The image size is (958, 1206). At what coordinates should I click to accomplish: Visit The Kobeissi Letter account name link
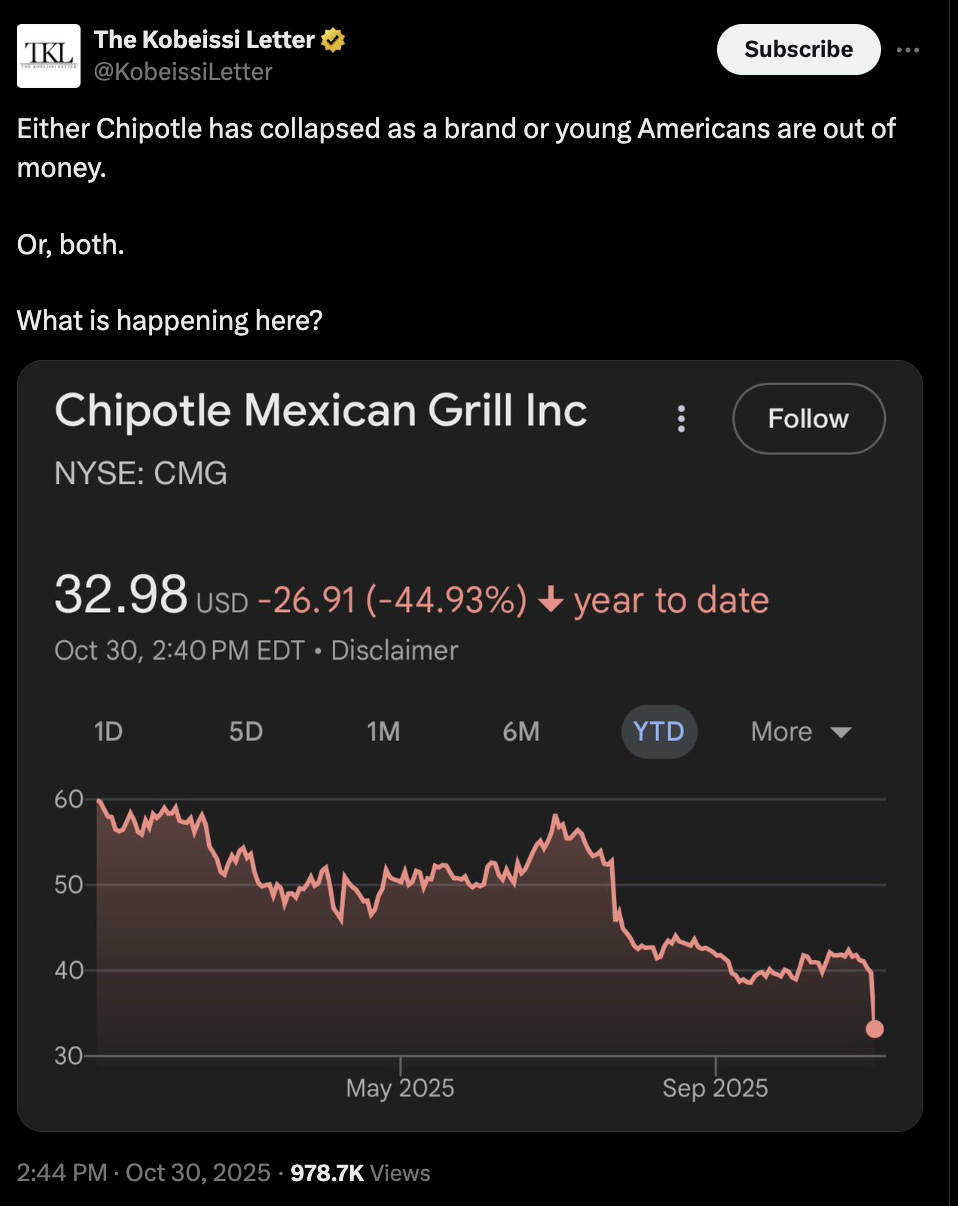click(x=204, y=40)
